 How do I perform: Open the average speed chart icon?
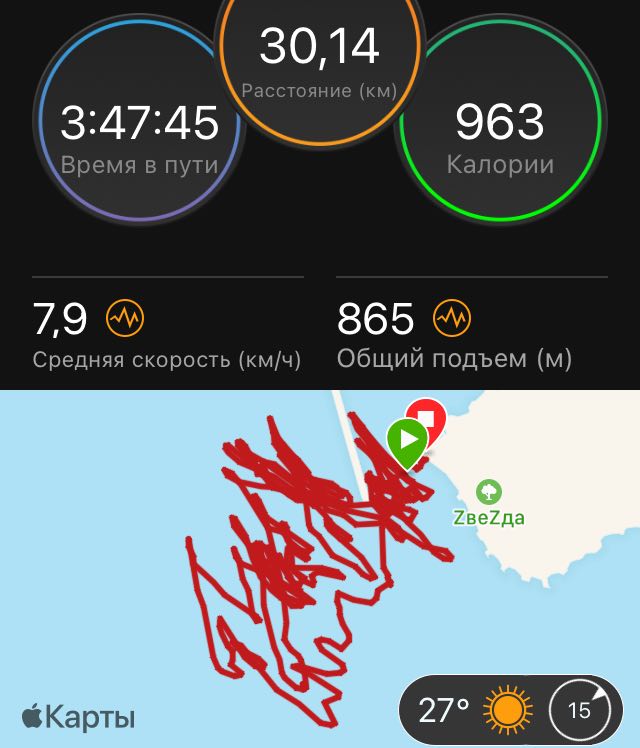pyautogui.click(x=125, y=319)
